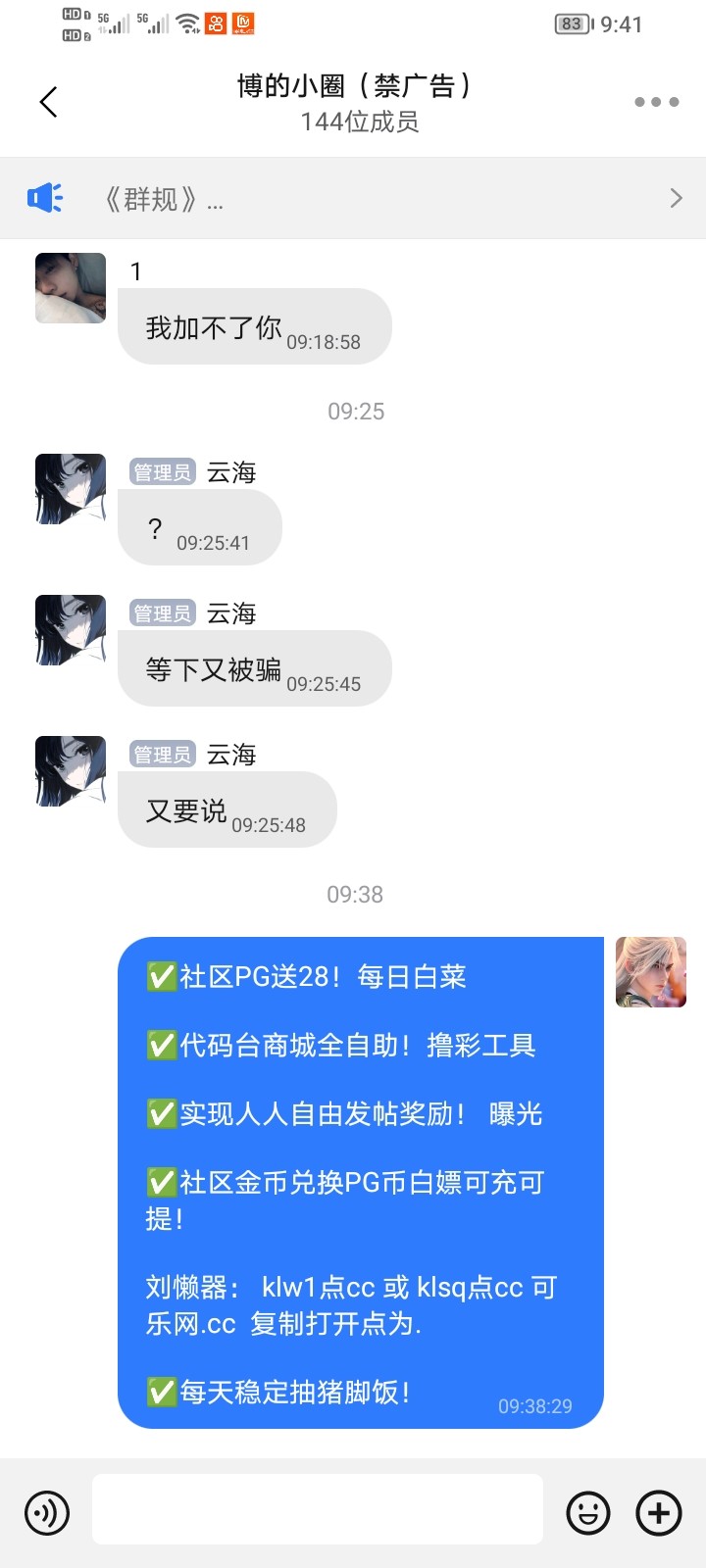Open 云海's avatar beside the ? message
This screenshot has width=706, height=1568.
[71, 489]
